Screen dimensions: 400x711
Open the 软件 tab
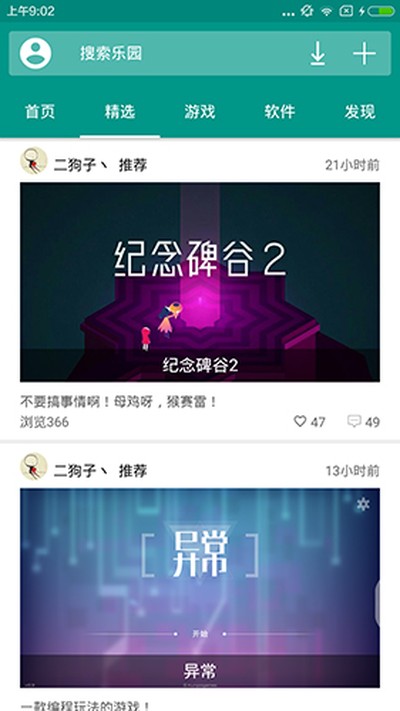coord(280,112)
